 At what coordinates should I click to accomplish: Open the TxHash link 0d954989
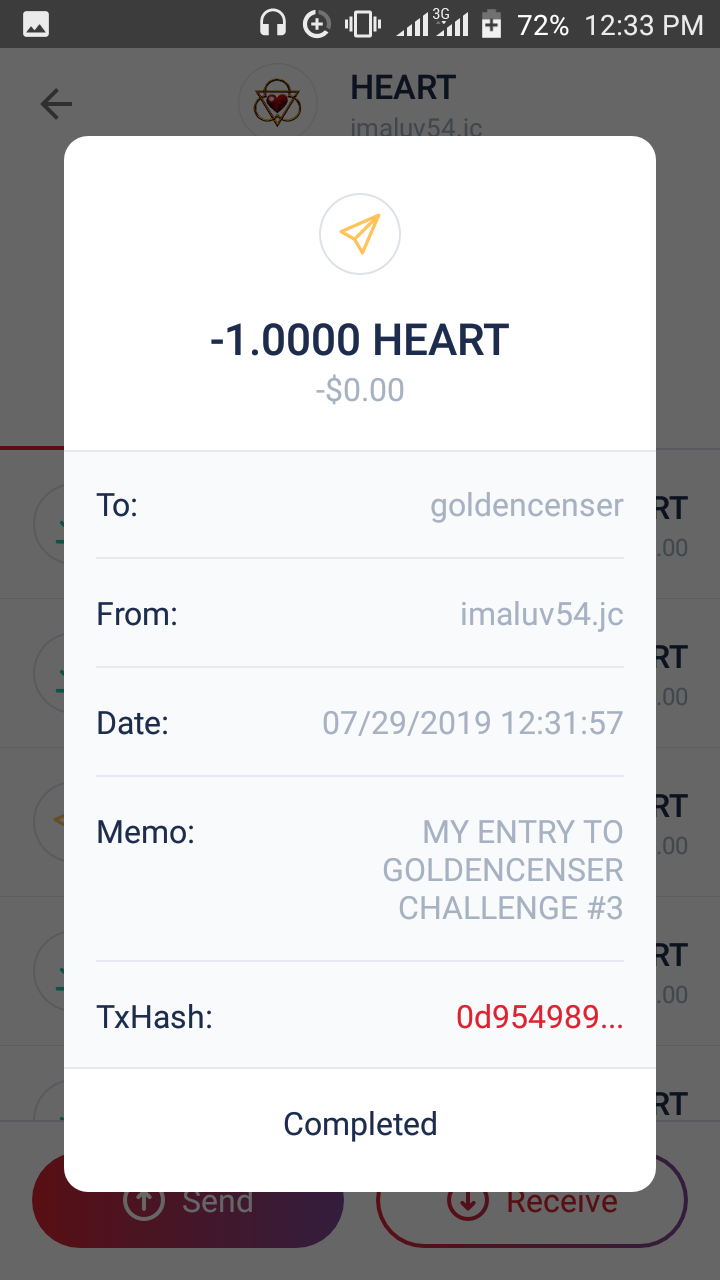(x=539, y=1017)
